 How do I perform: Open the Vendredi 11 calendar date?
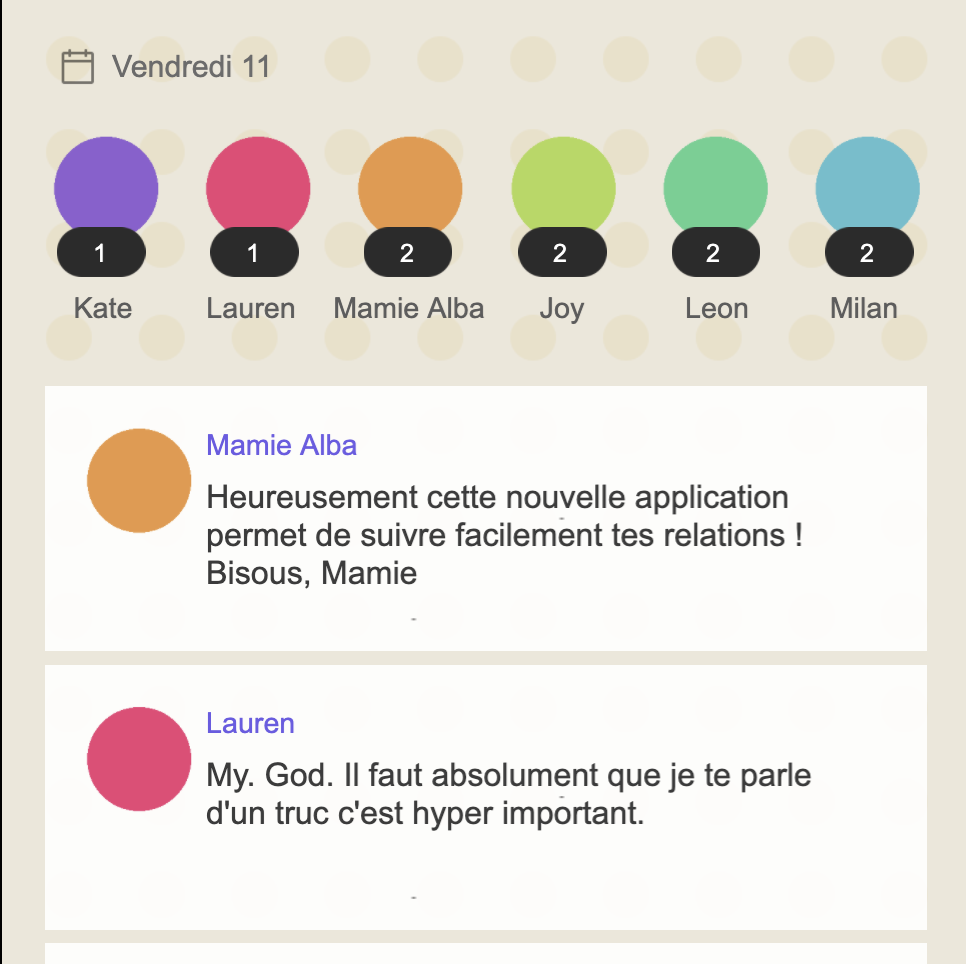(x=167, y=67)
